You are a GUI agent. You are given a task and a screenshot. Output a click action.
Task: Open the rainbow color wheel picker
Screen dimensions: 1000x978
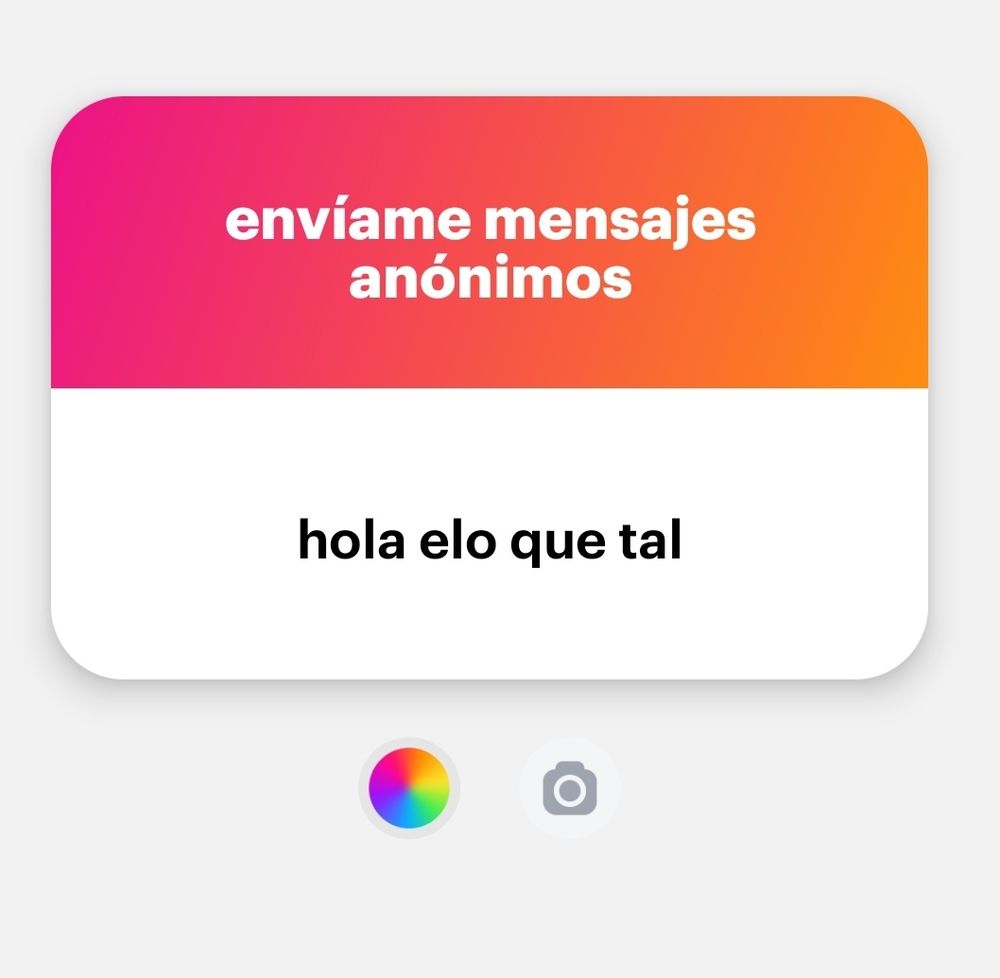409,788
